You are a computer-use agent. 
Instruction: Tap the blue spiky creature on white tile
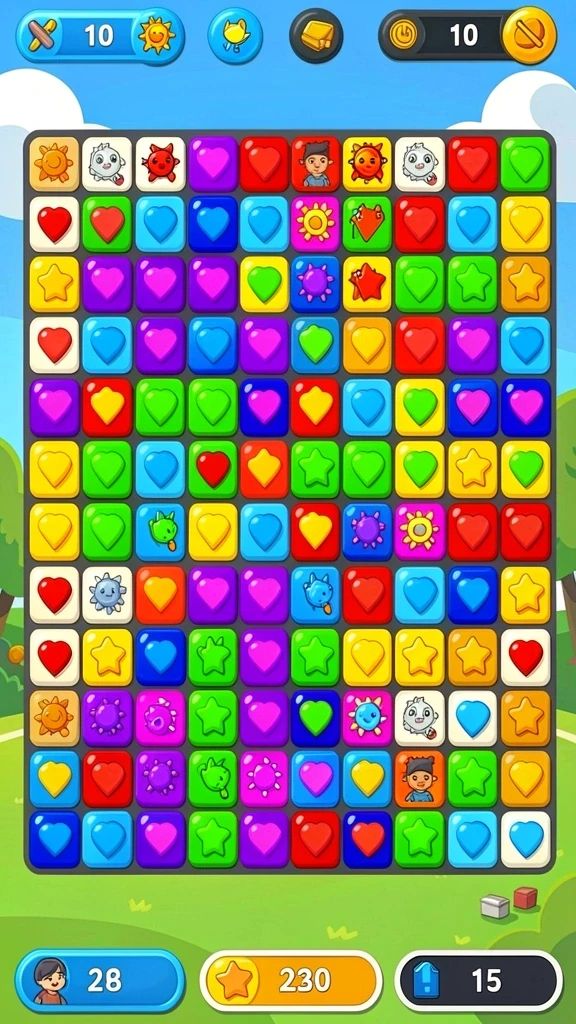[x=107, y=594]
